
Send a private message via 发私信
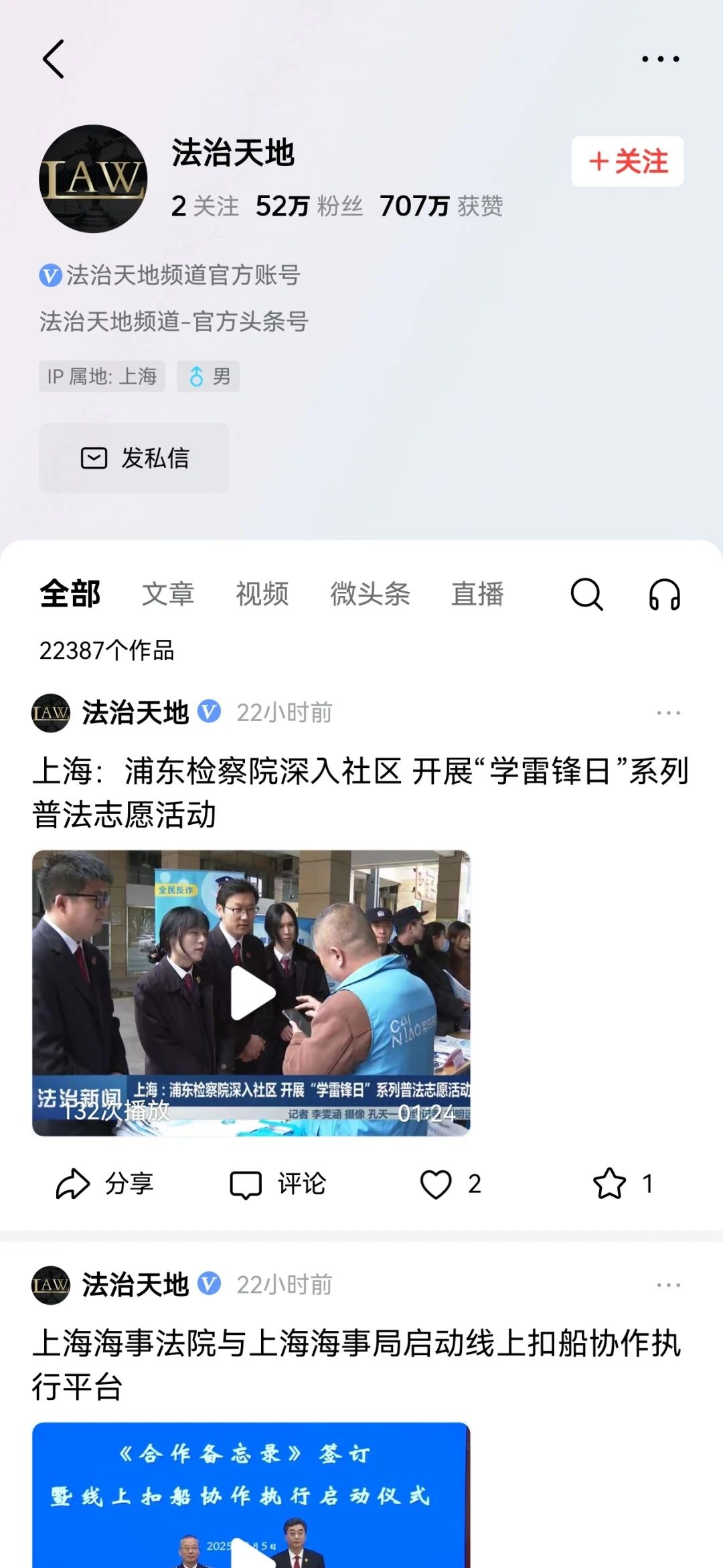(x=134, y=458)
